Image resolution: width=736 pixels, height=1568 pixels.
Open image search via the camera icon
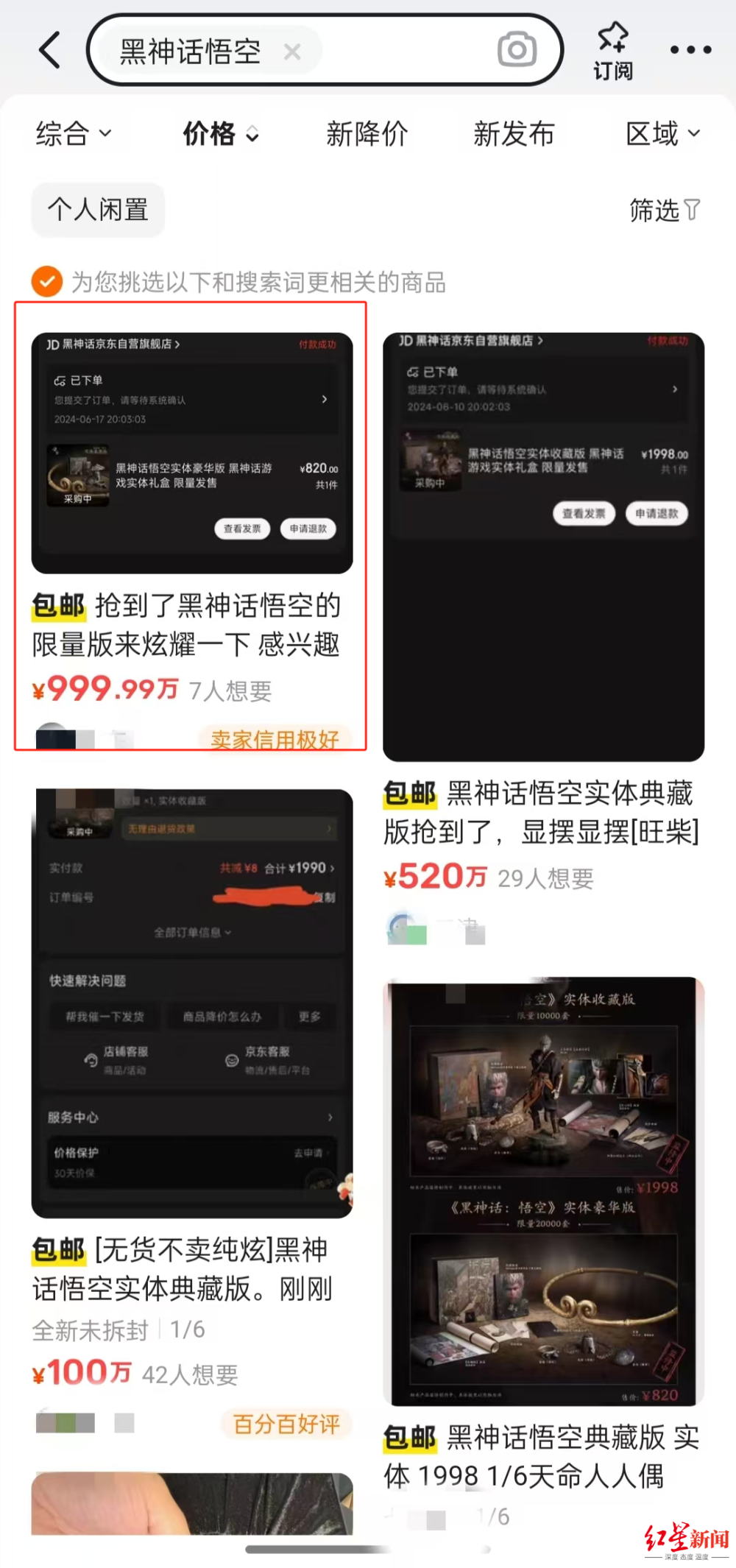click(516, 49)
